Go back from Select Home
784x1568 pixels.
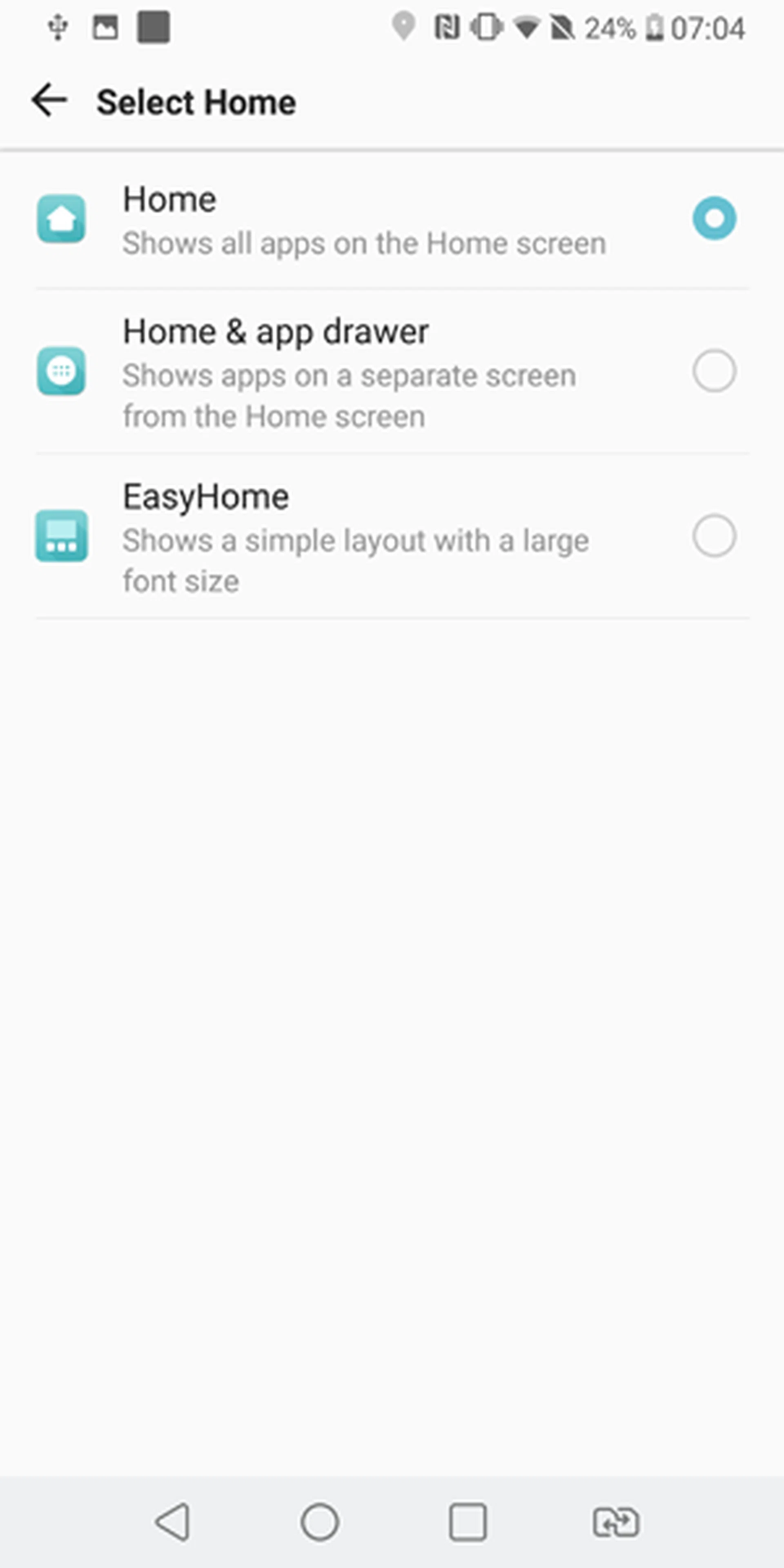click(49, 100)
